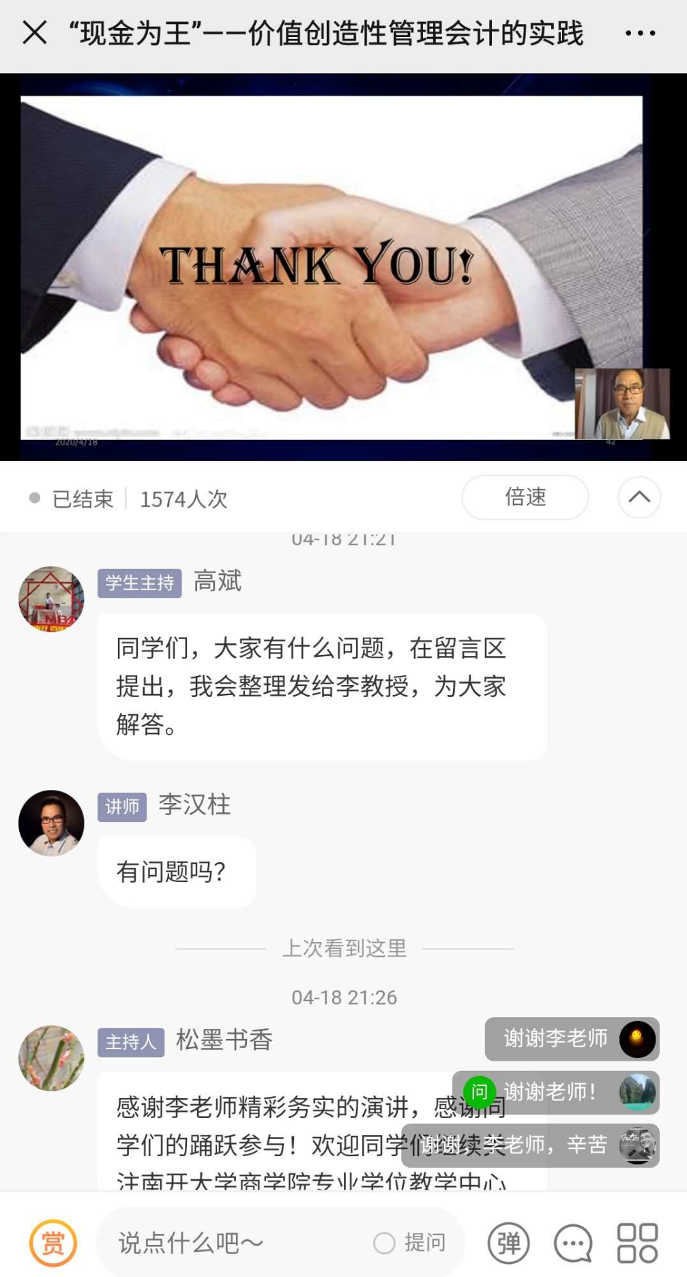Image resolution: width=687 pixels, height=1277 pixels.
Task: Toggle the 弹 bullet comments
Action: 508,1243
